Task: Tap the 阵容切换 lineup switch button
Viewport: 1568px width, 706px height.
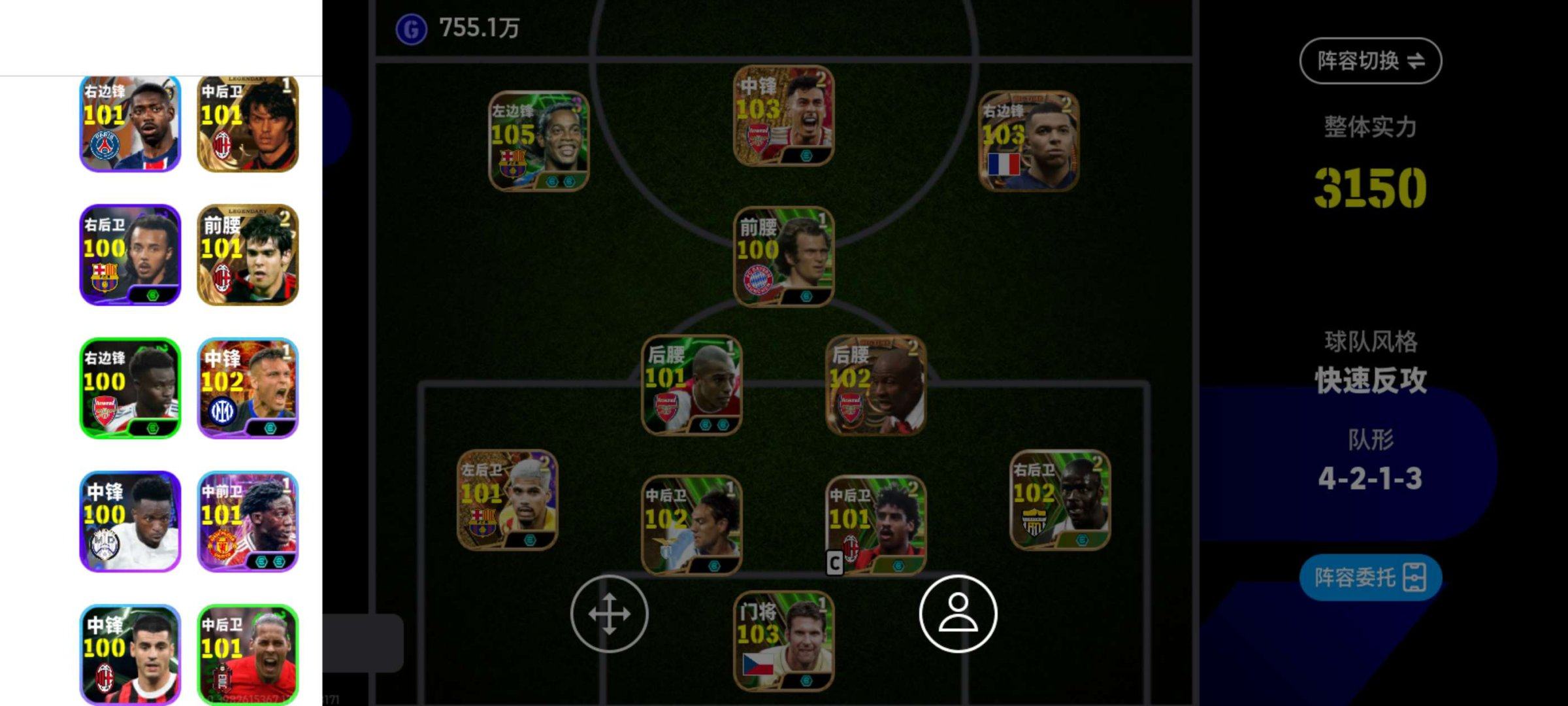Action: [1370, 61]
